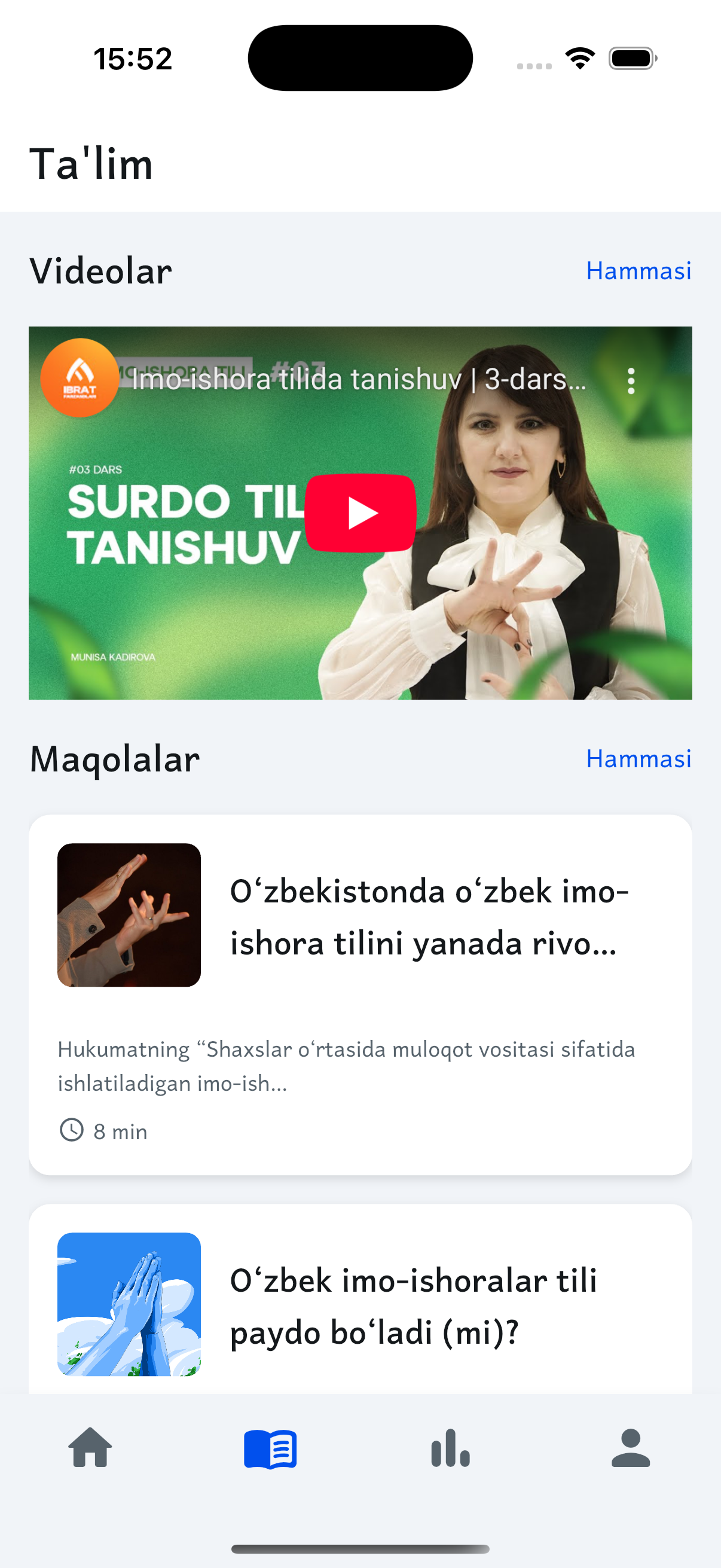Open Hammasi next to Videolar
The image size is (721, 1568).
(x=638, y=270)
